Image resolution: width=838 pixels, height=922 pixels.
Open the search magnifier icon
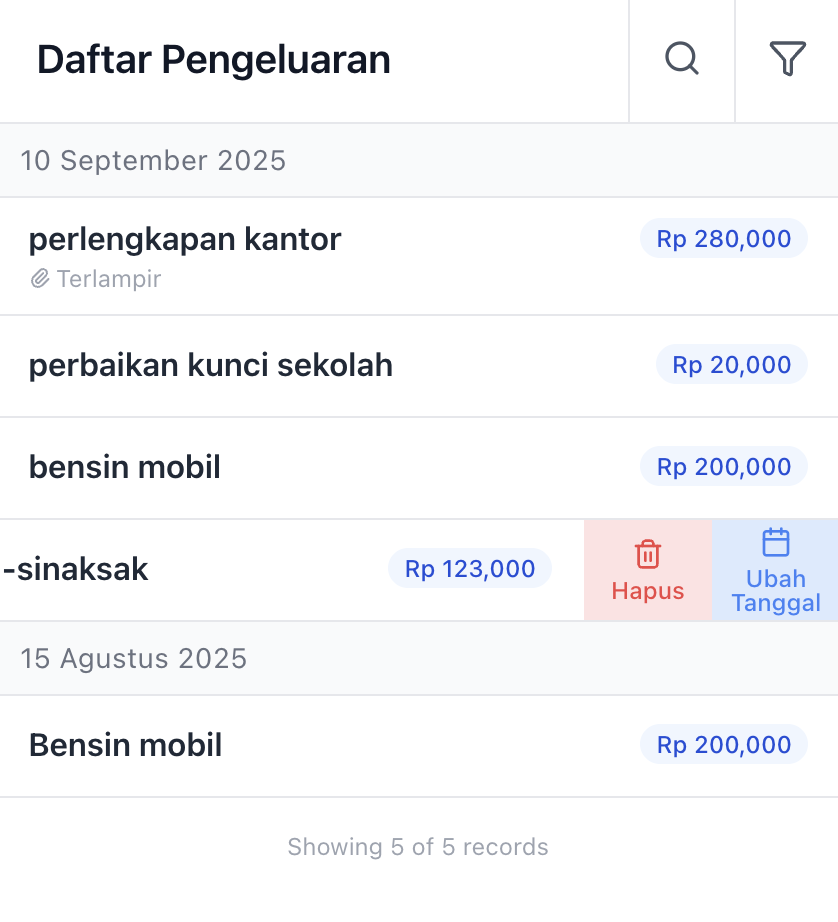tap(682, 59)
